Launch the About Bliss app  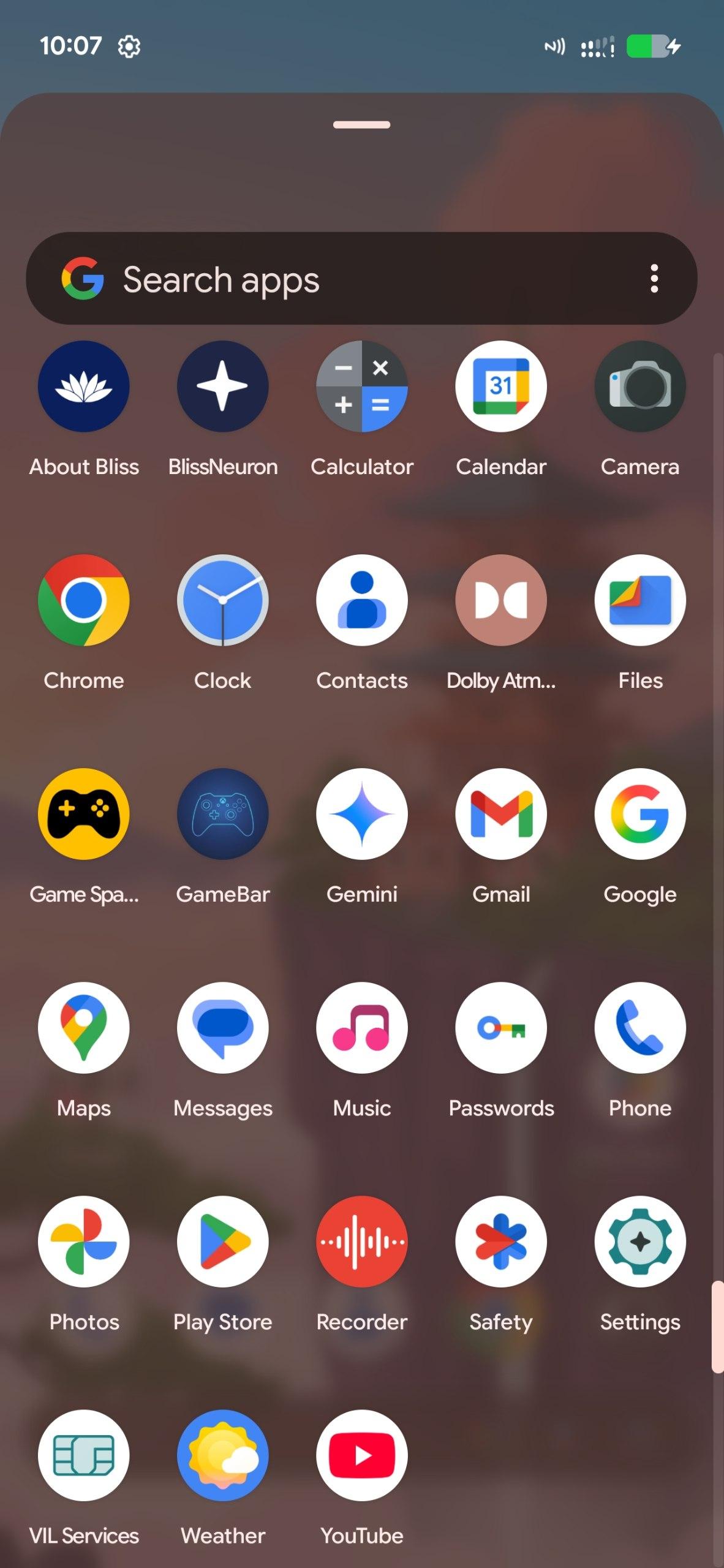pyautogui.click(x=84, y=386)
